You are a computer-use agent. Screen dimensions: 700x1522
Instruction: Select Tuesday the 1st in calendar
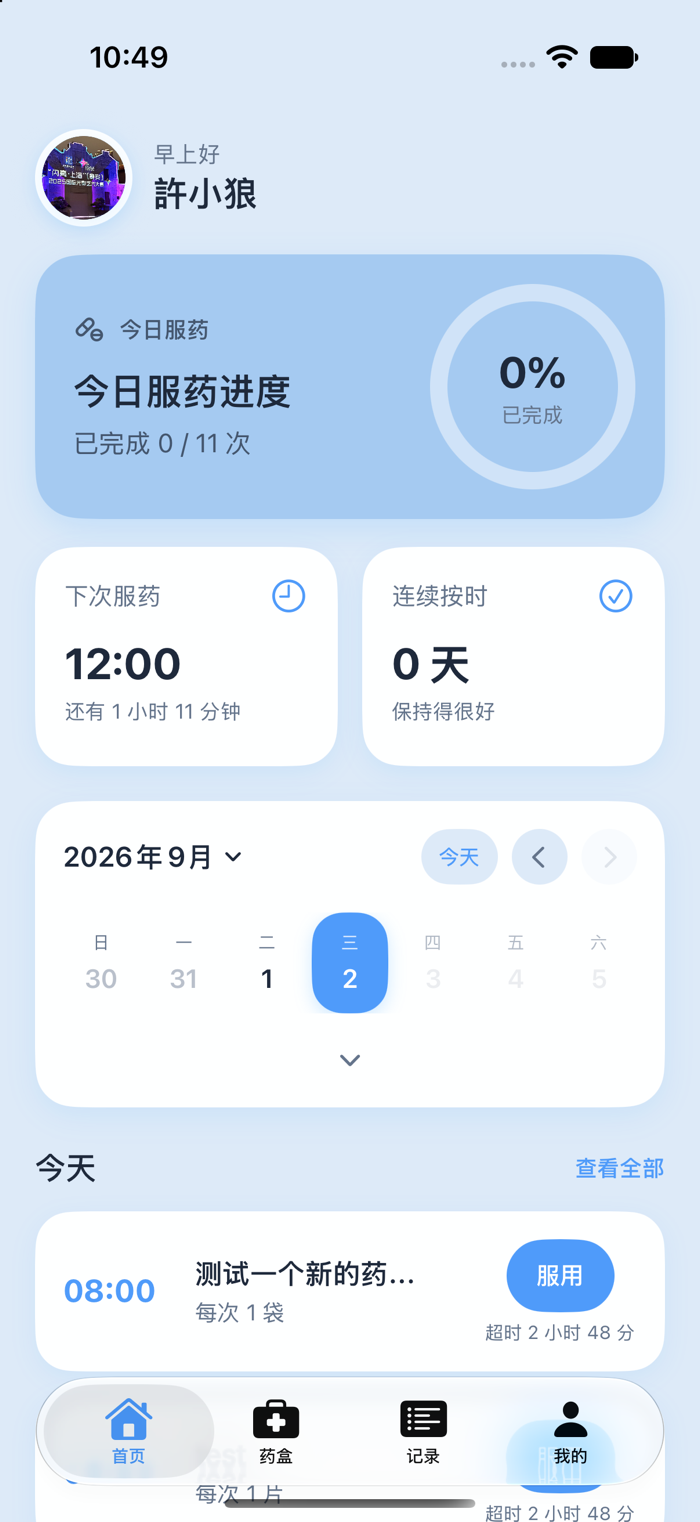pyautogui.click(x=267, y=963)
